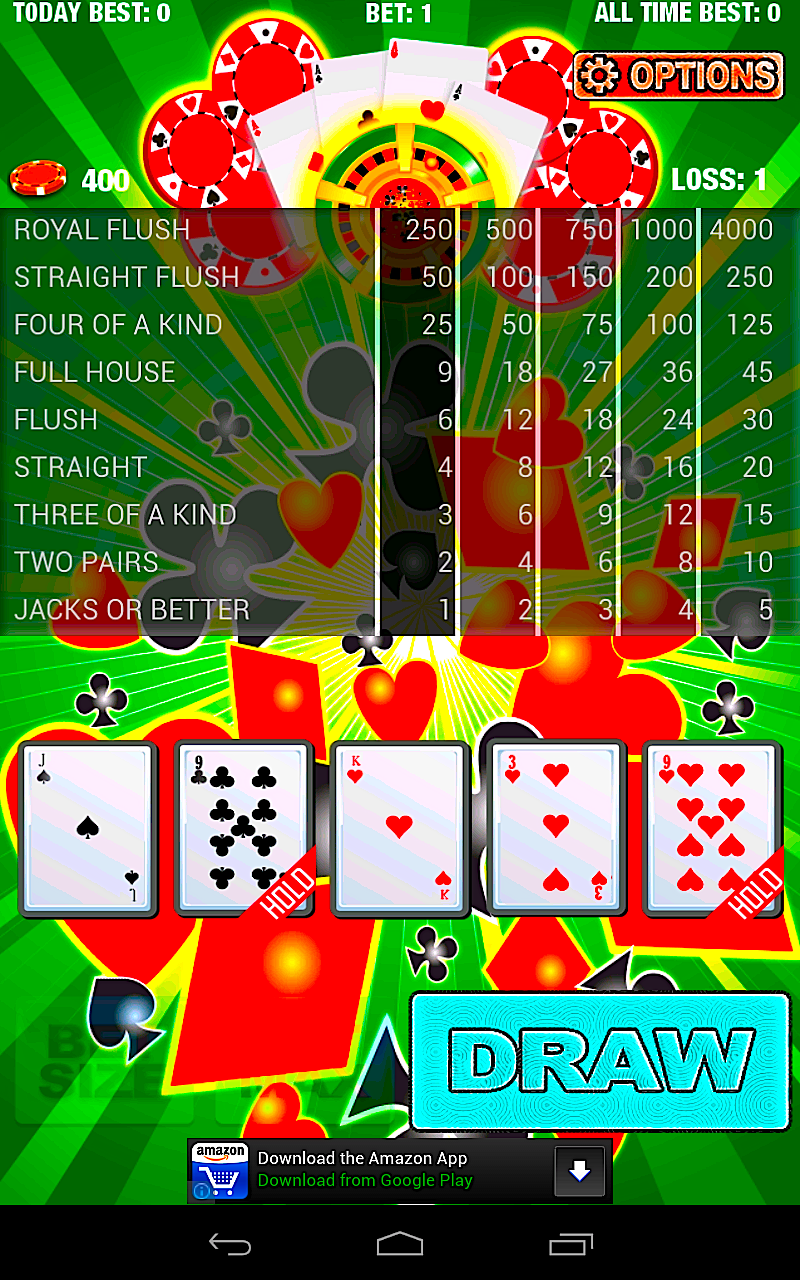Tap the download arrow in the ad

pos(580,1171)
